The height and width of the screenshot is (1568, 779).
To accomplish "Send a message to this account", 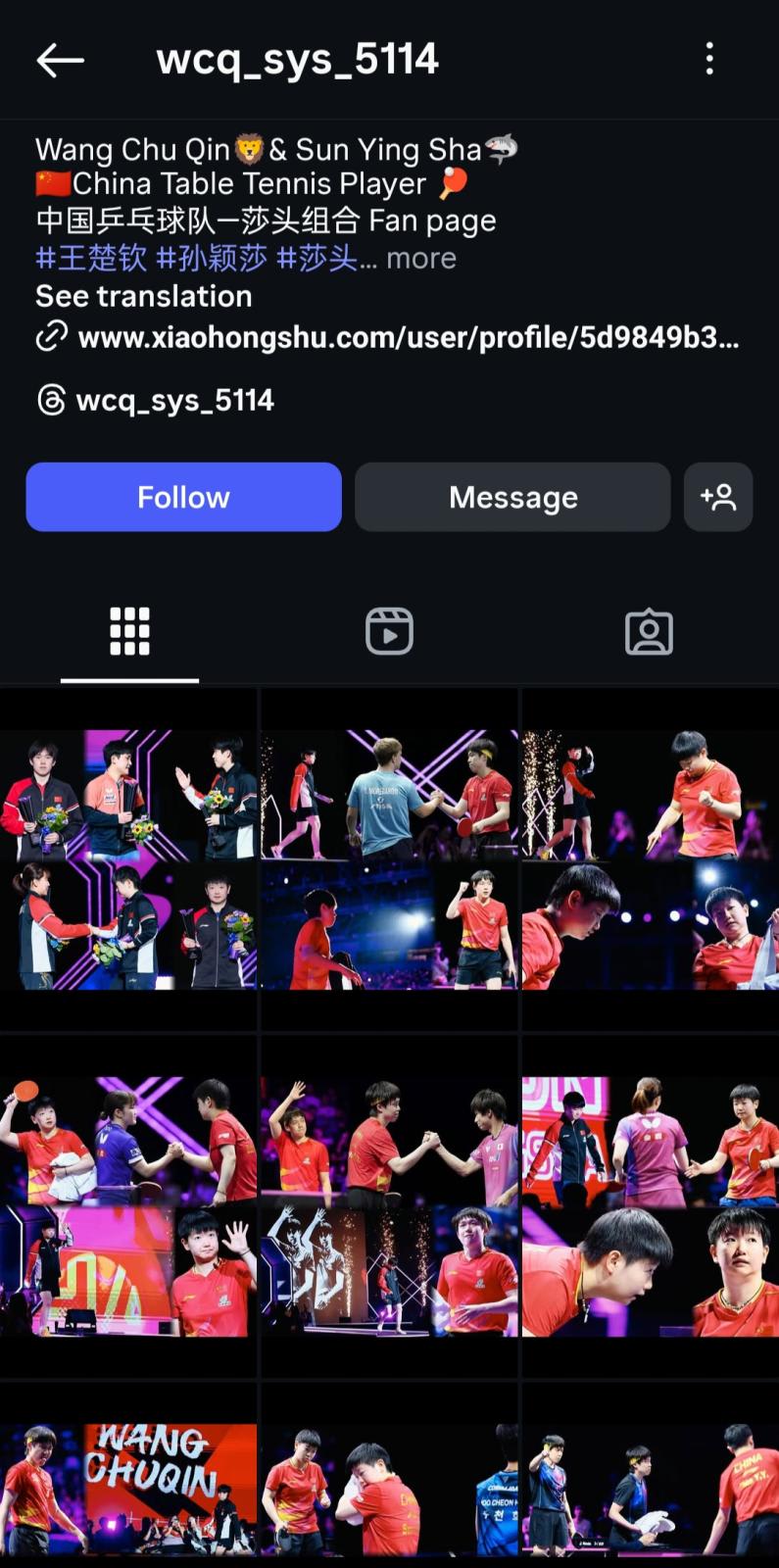I will (x=512, y=497).
